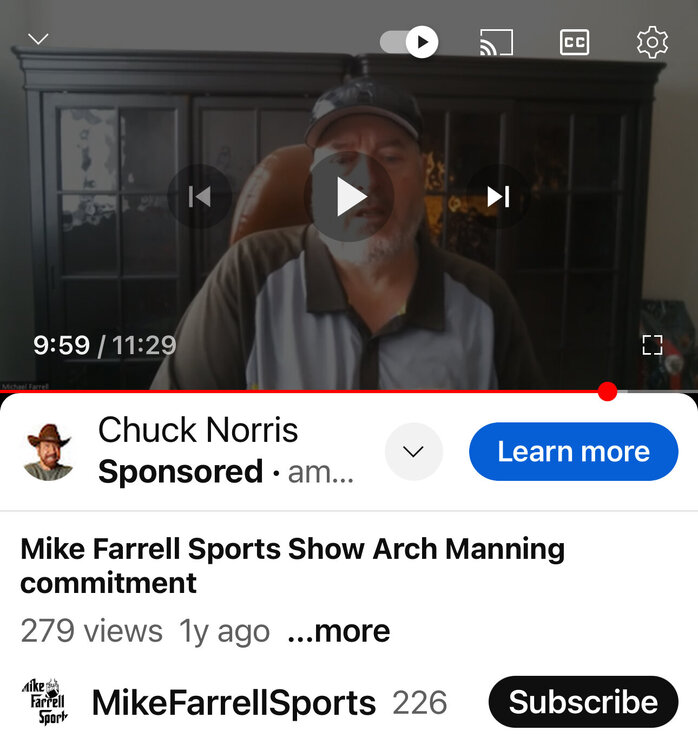Toggle the autoplay switch
The width and height of the screenshot is (698, 750).
pos(409,42)
